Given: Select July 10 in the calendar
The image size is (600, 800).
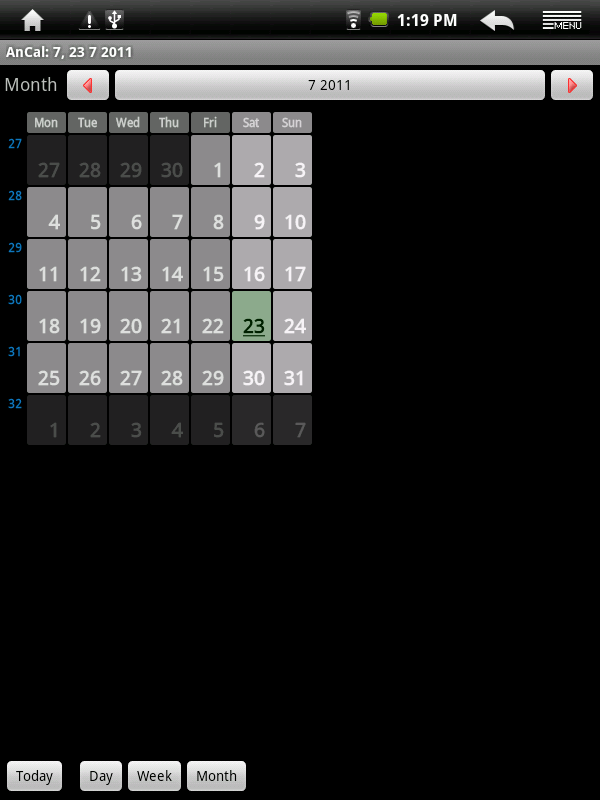Looking at the screenshot, I should click(293, 212).
